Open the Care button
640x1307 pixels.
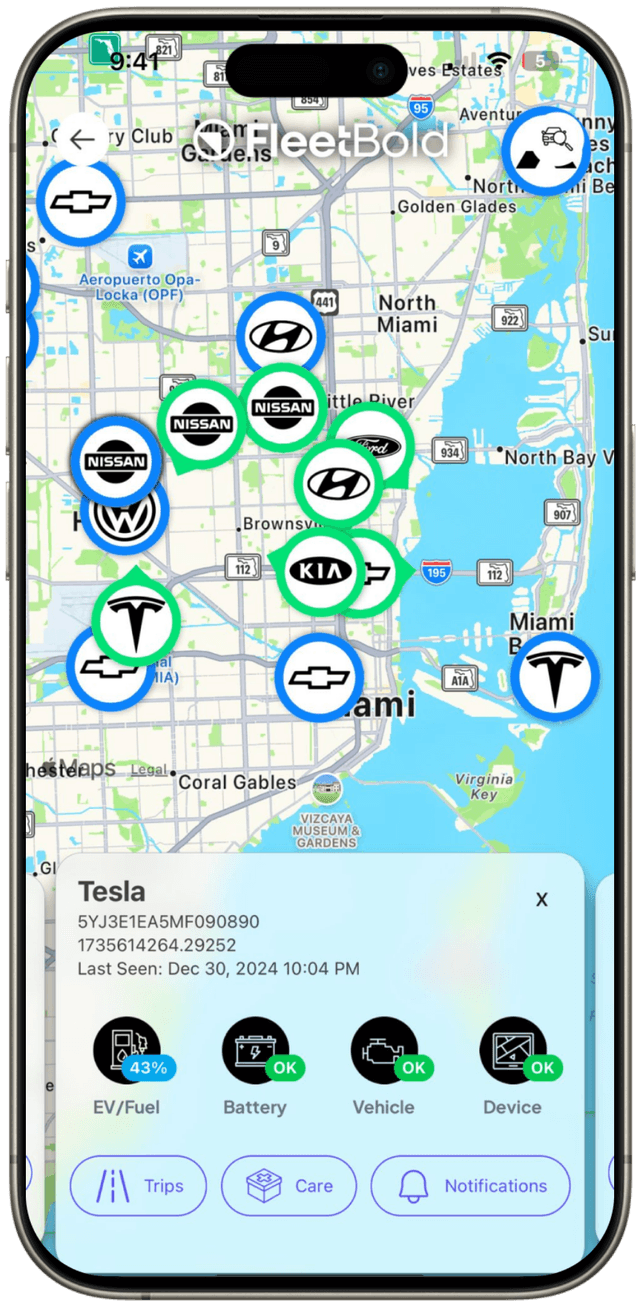click(289, 1186)
